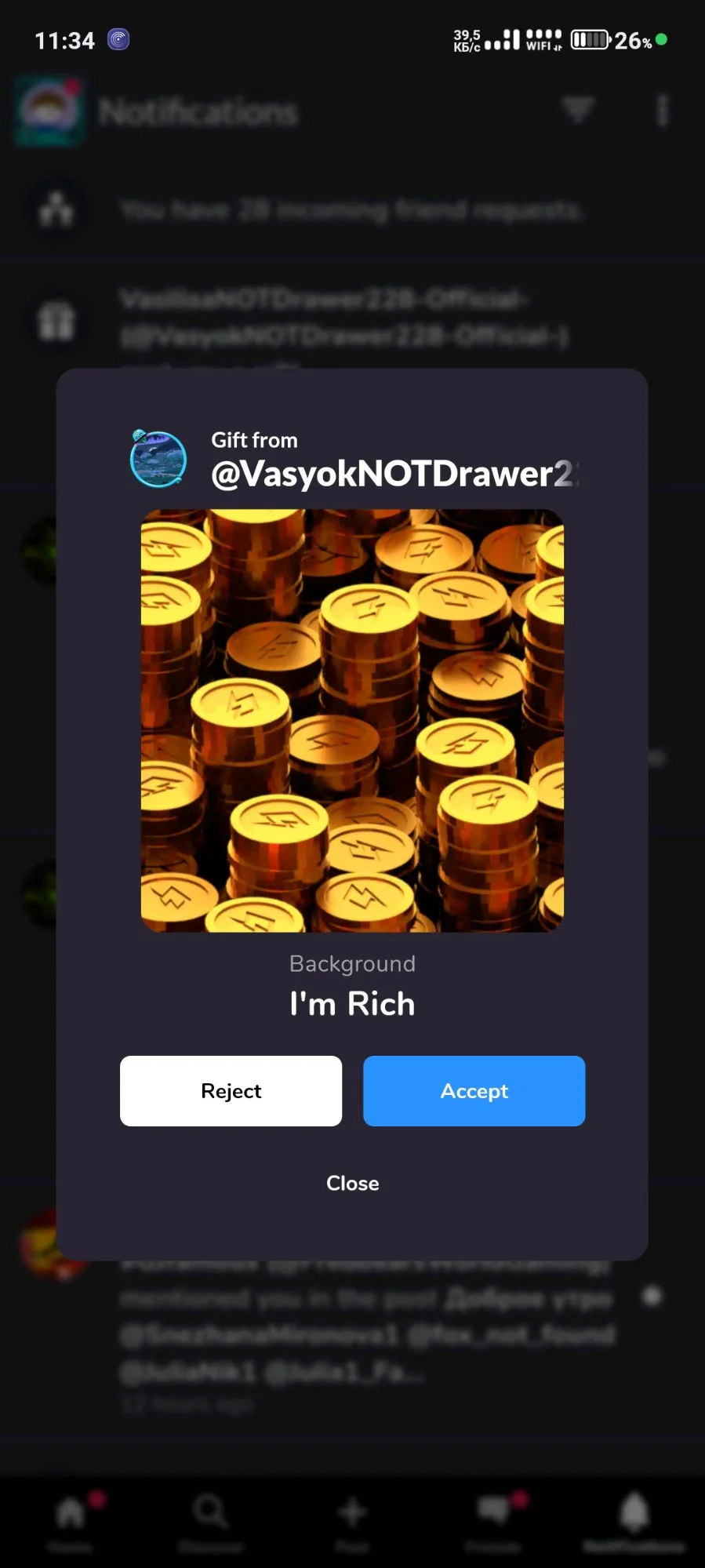The image size is (705, 1568).
Task: Close the gift dialog
Action: tap(352, 1183)
